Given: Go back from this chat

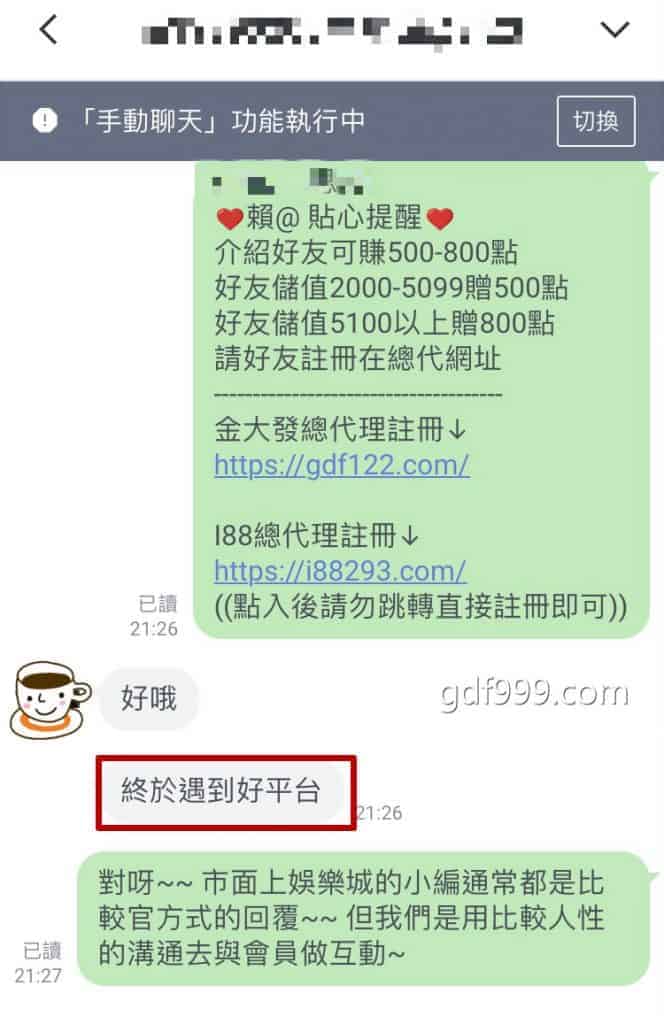Looking at the screenshot, I should click(48, 31).
